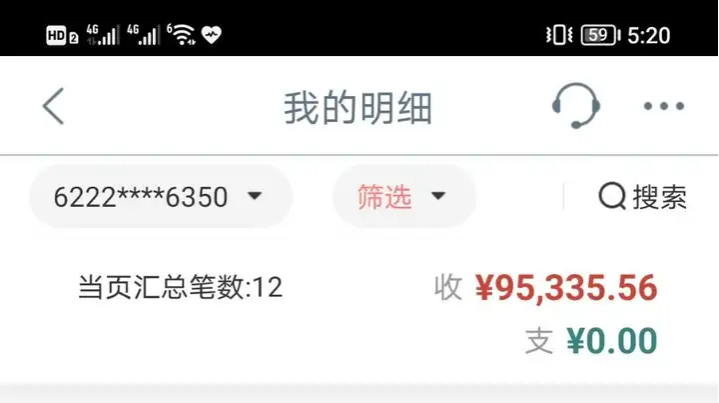The image size is (719, 403).
Task: Go back from 我的明细 page
Action: click(x=53, y=106)
